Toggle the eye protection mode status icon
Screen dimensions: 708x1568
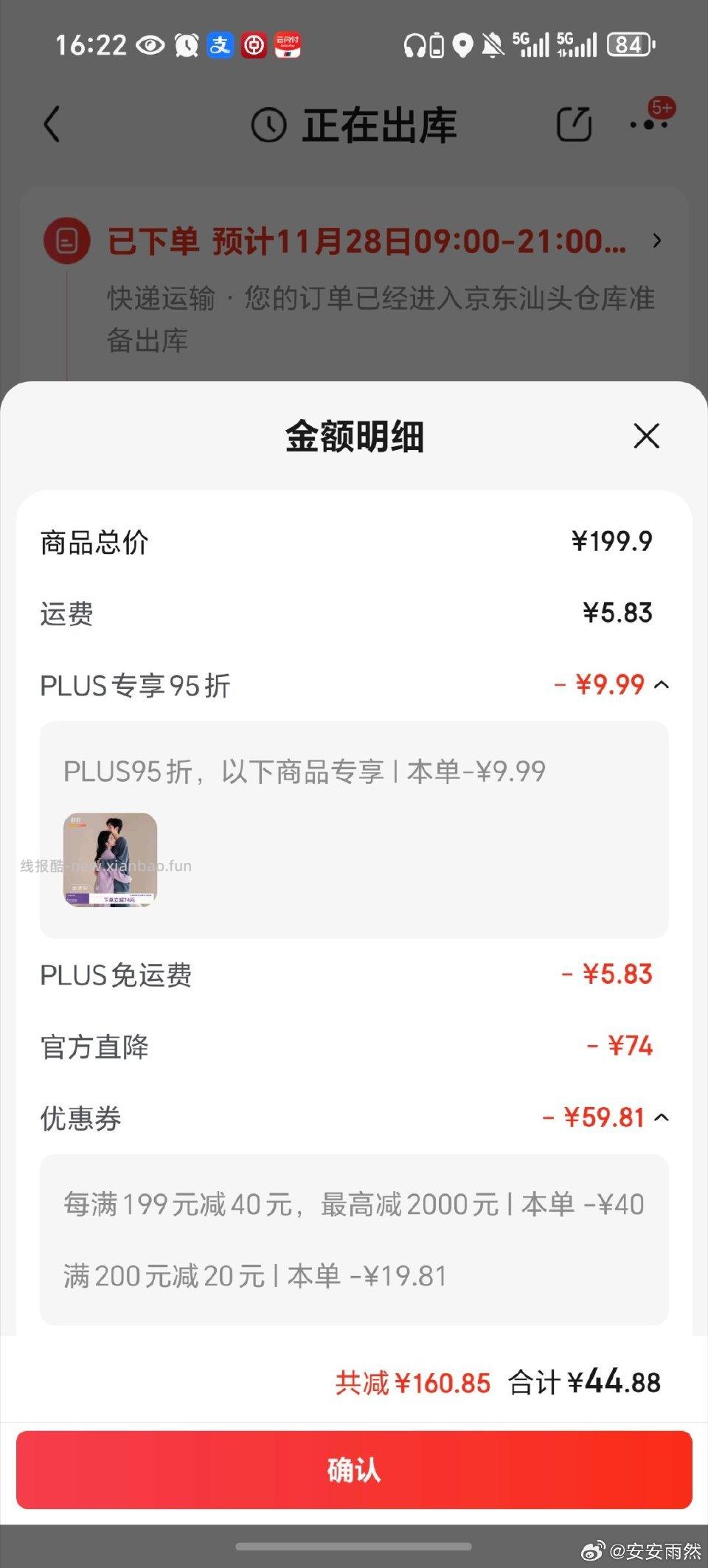(151, 46)
